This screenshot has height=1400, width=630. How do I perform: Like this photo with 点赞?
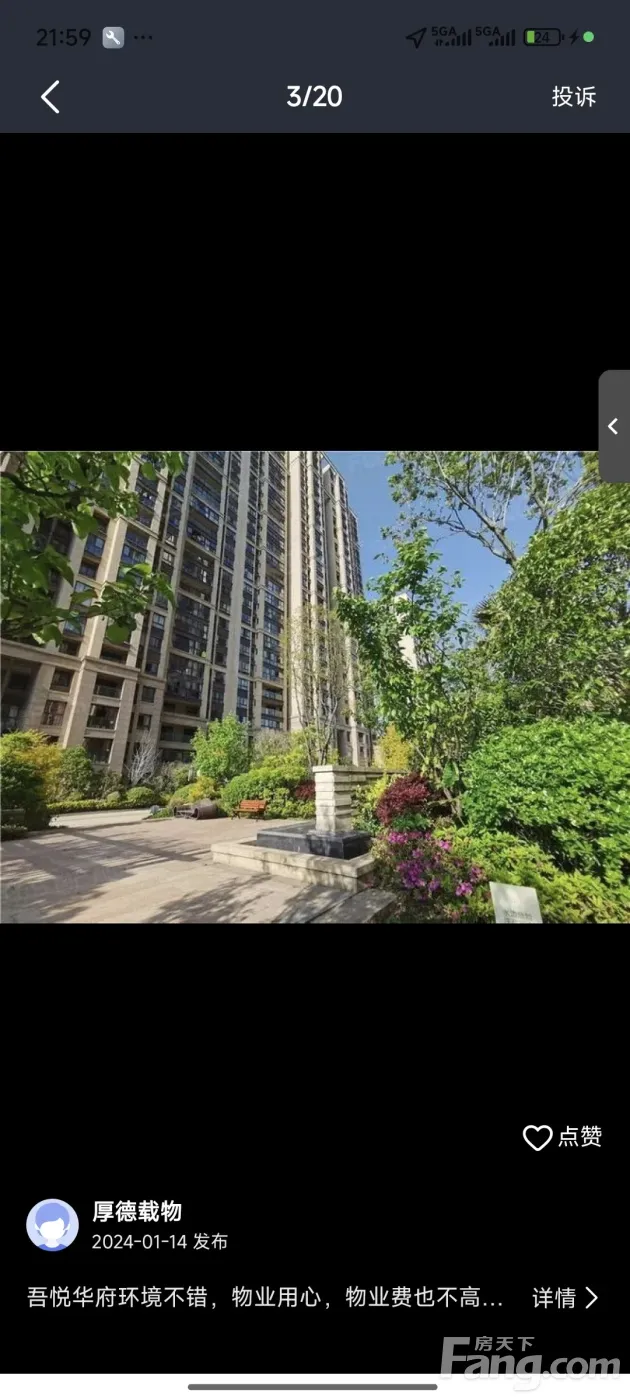click(x=562, y=1137)
